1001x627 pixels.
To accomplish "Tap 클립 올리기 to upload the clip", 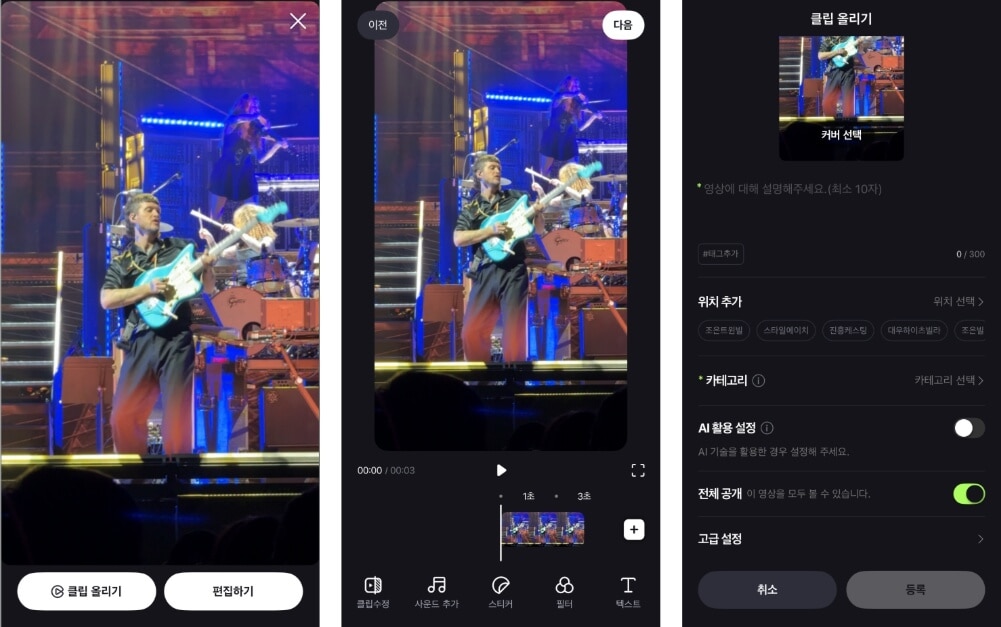I will click(86, 591).
